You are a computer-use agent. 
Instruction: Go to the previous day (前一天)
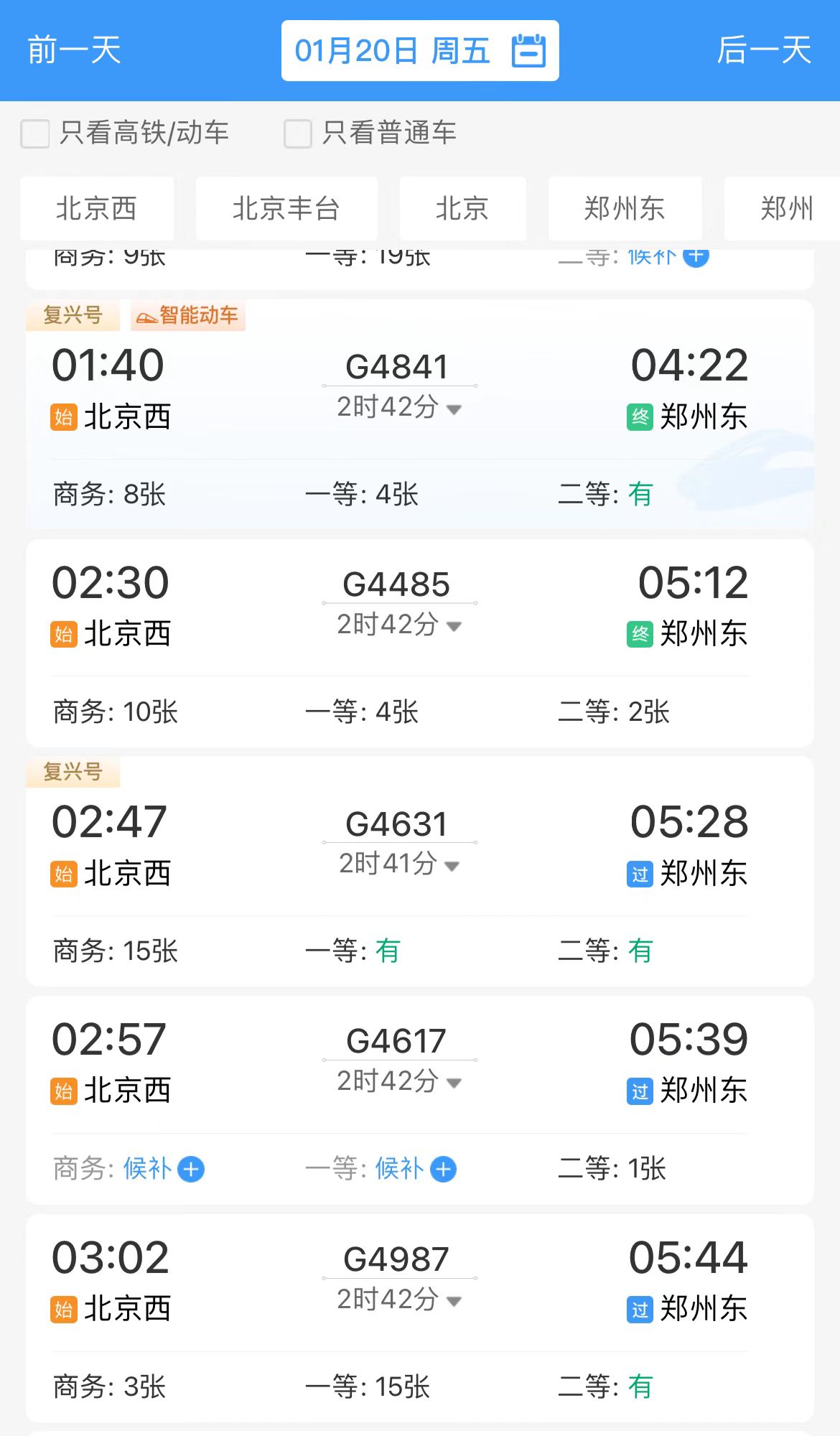[74, 51]
